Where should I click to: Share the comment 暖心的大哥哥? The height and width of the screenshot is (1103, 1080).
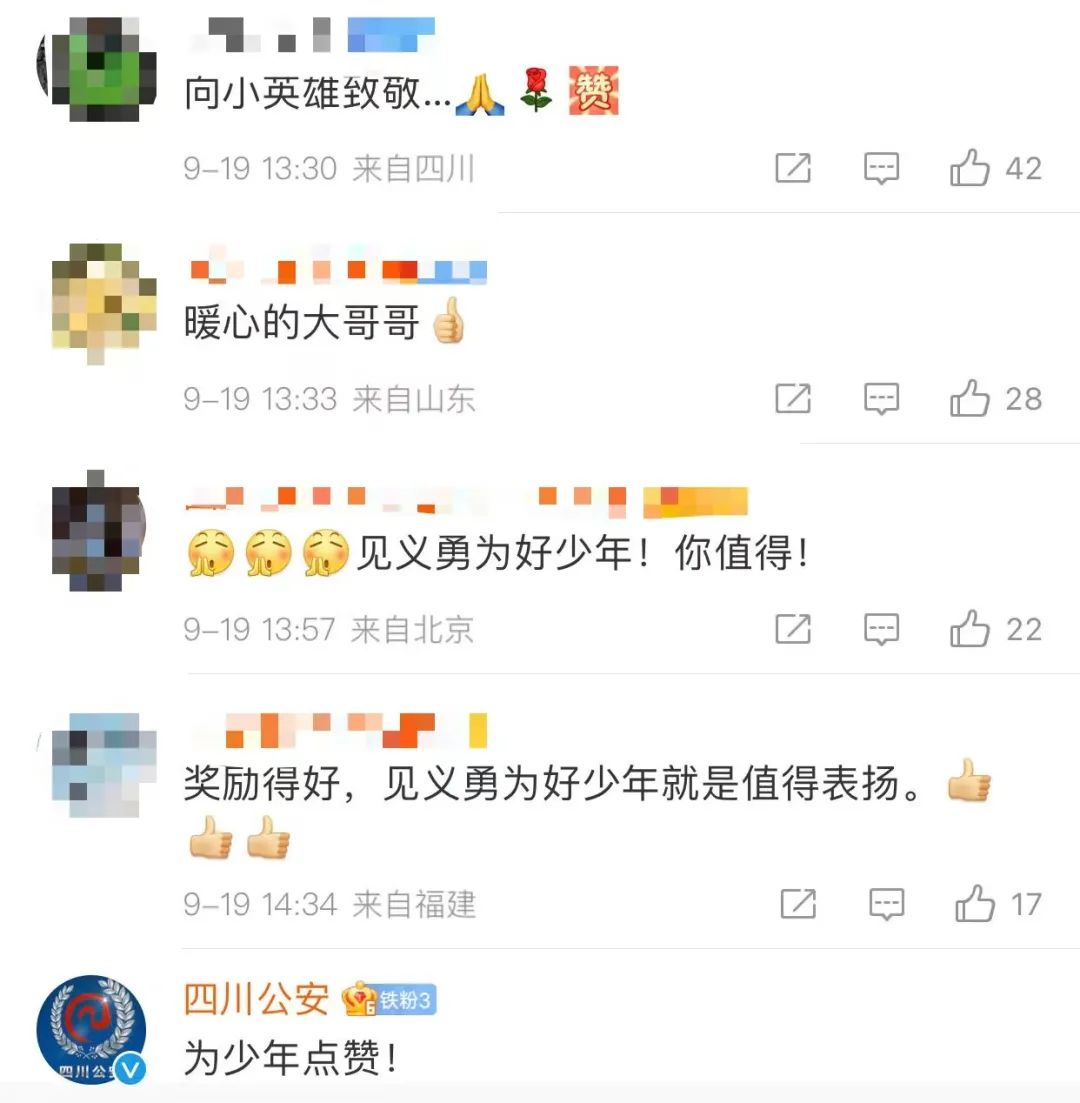point(793,399)
